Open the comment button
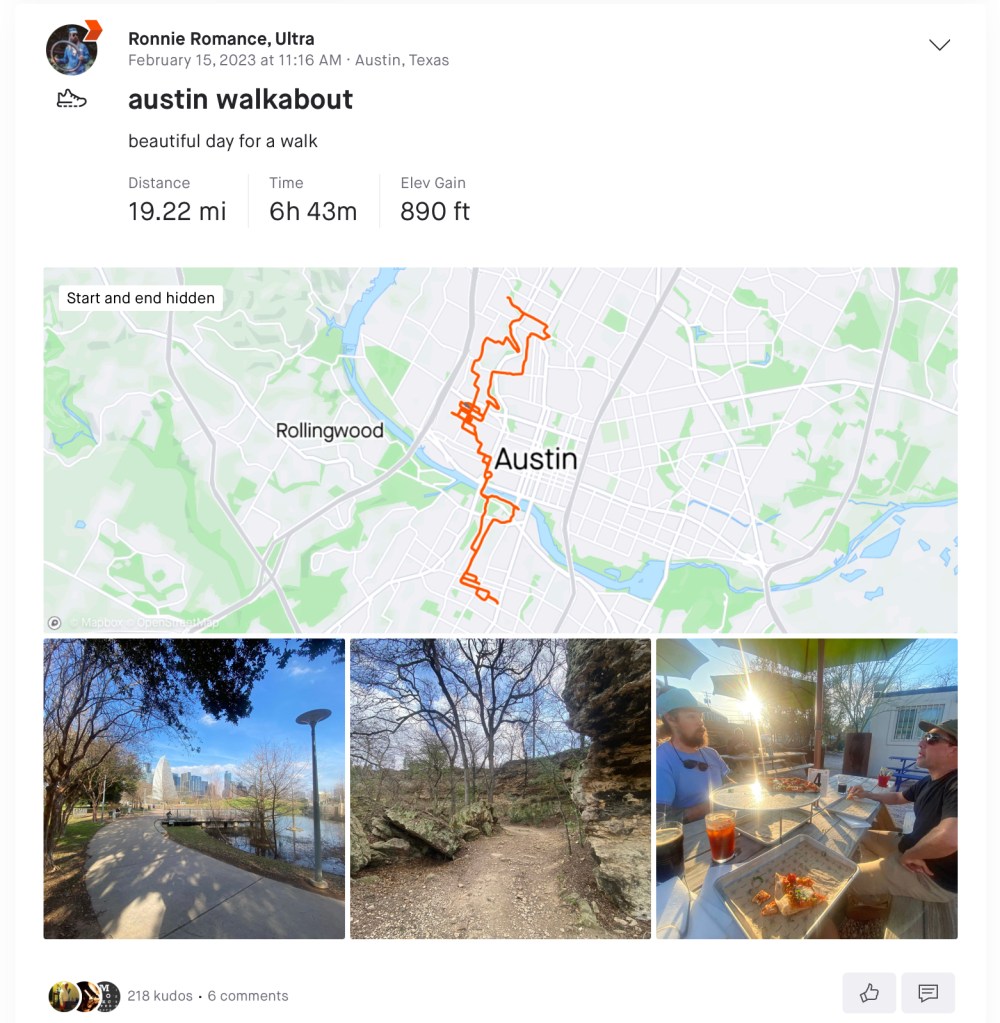Screen dimensions: 1000x1023 click(928, 993)
